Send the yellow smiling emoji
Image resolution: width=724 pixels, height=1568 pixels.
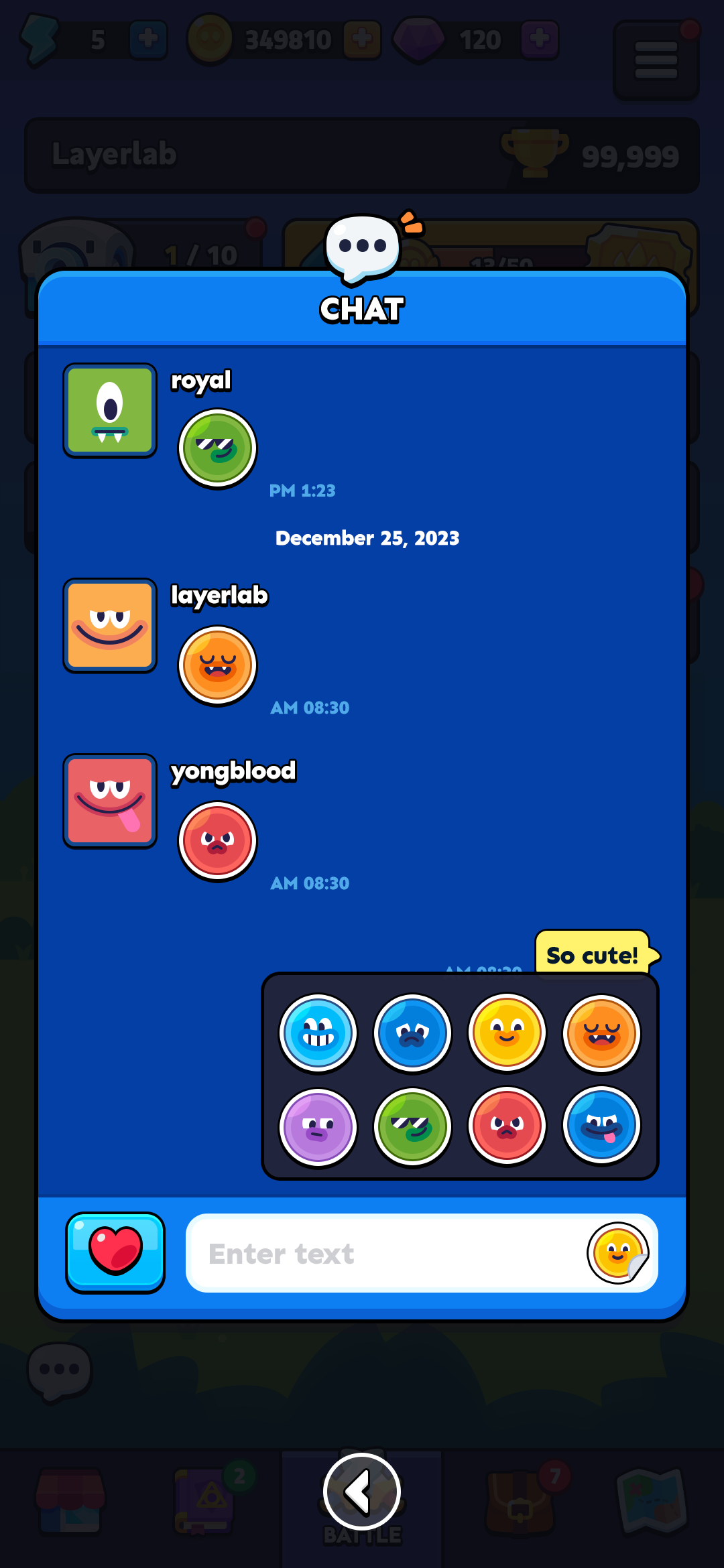pyautogui.click(x=507, y=1033)
